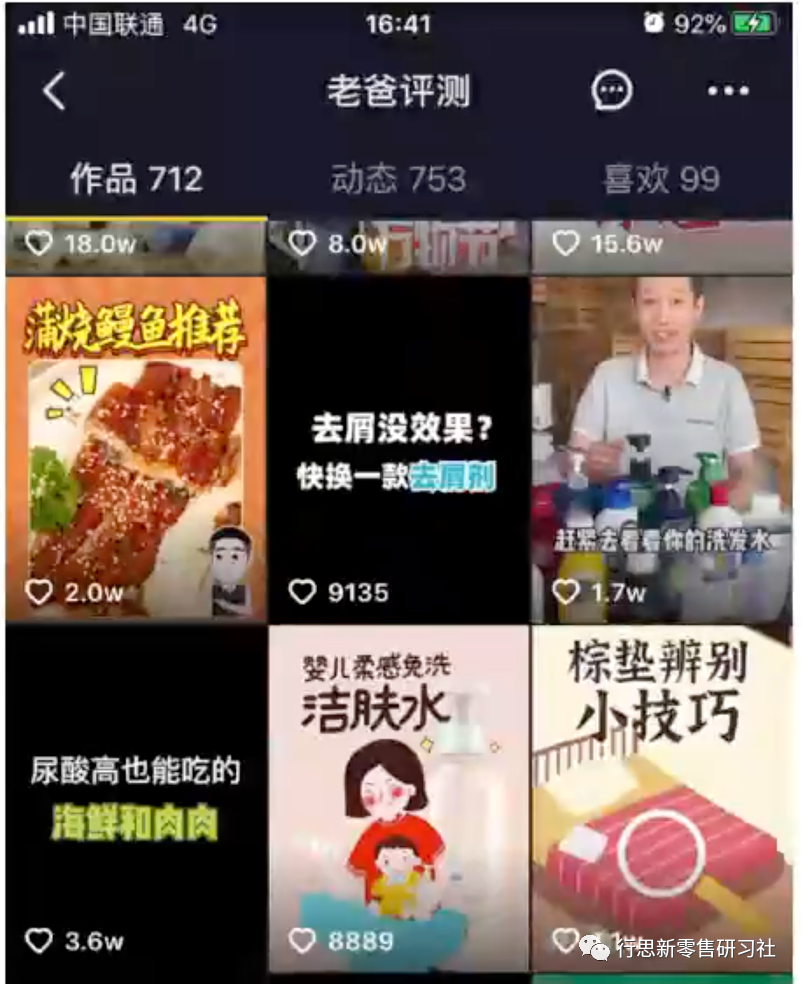Open the video with 15.6w likes
This screenshot has width=802, height=984.
tap(661, 246)
